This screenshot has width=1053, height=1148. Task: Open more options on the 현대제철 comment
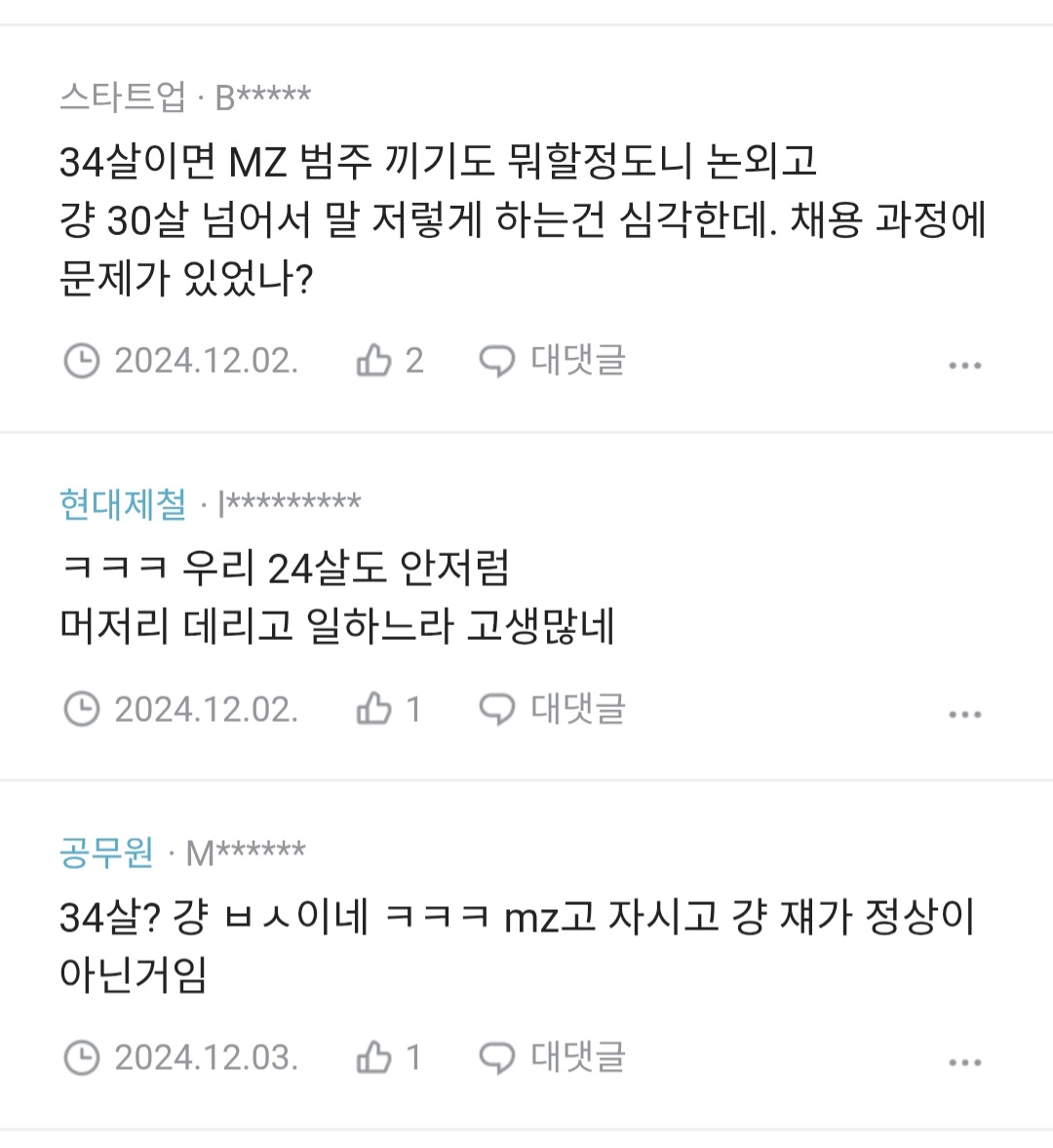[x=964, y=715]
